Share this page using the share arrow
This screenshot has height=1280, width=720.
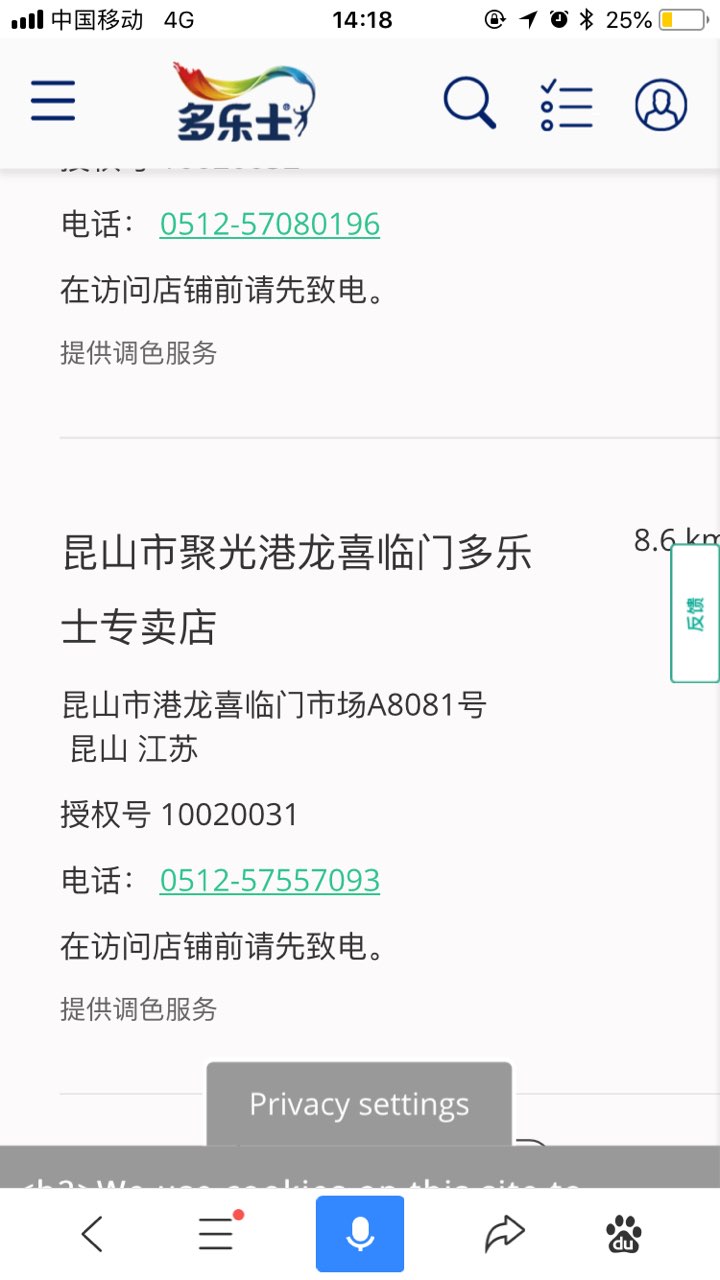point(504,1235)
